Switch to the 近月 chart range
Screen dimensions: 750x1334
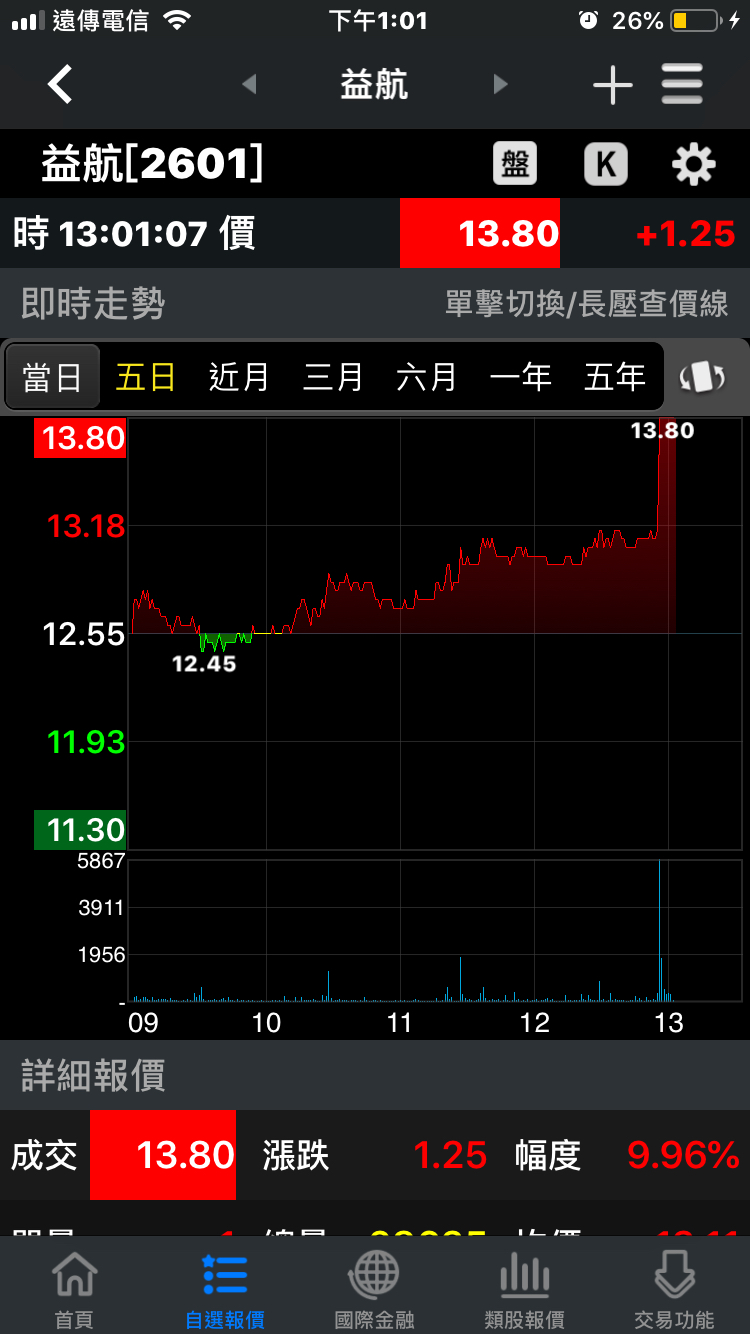(x=239, y=377)
